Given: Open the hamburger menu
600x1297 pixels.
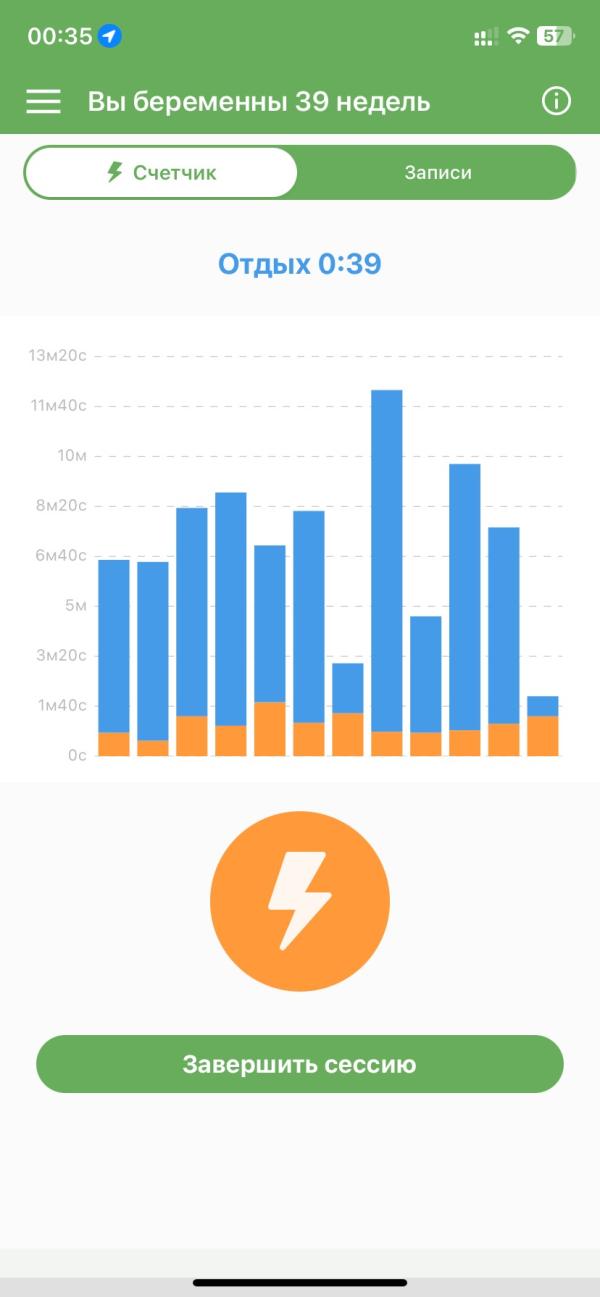Looking at the screenshot, I should 43,101.
